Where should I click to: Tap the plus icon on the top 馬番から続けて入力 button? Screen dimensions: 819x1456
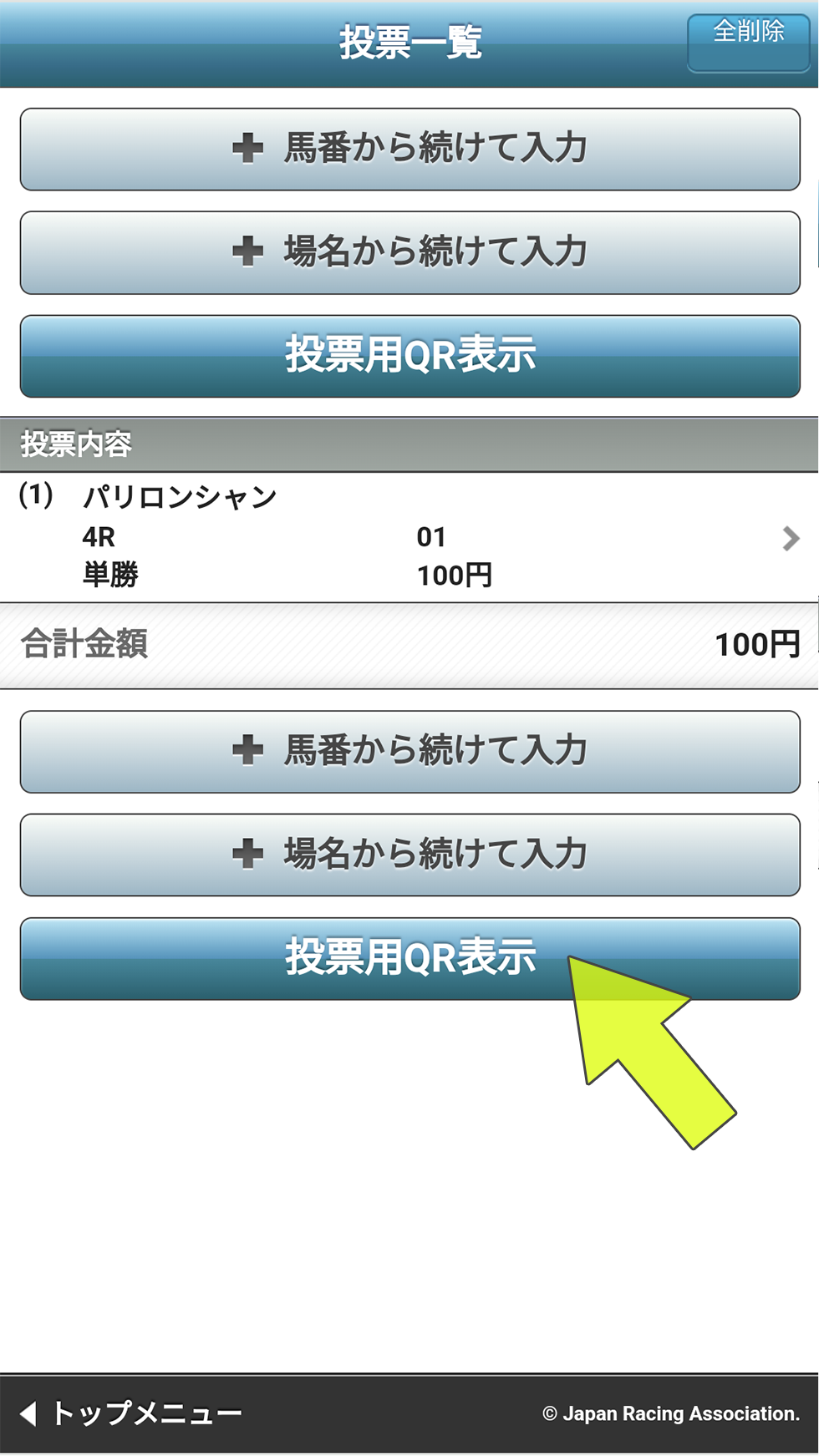tap(247, 150)
